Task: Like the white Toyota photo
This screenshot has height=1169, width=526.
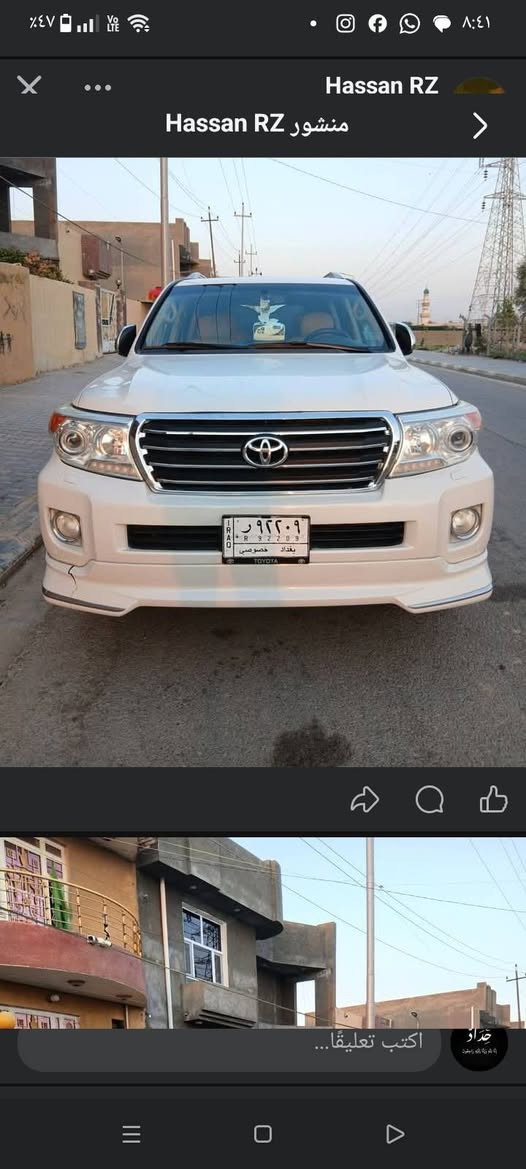Action: coord(493,800)
